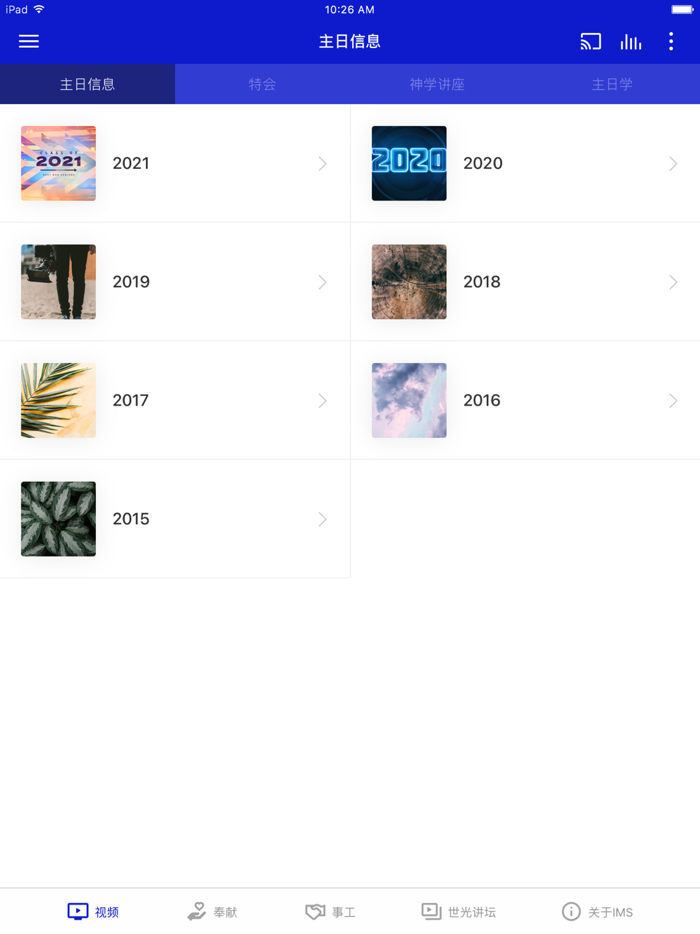Open the 2020 sermon collection

click(x=525, y=163)
